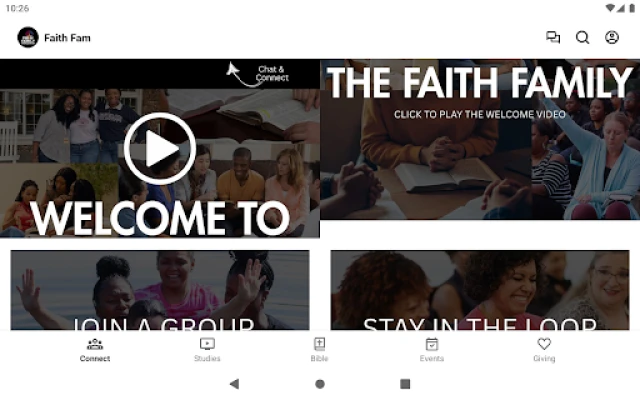
Task: Open the chat and connect icon
Action: (x=553, y=38)
